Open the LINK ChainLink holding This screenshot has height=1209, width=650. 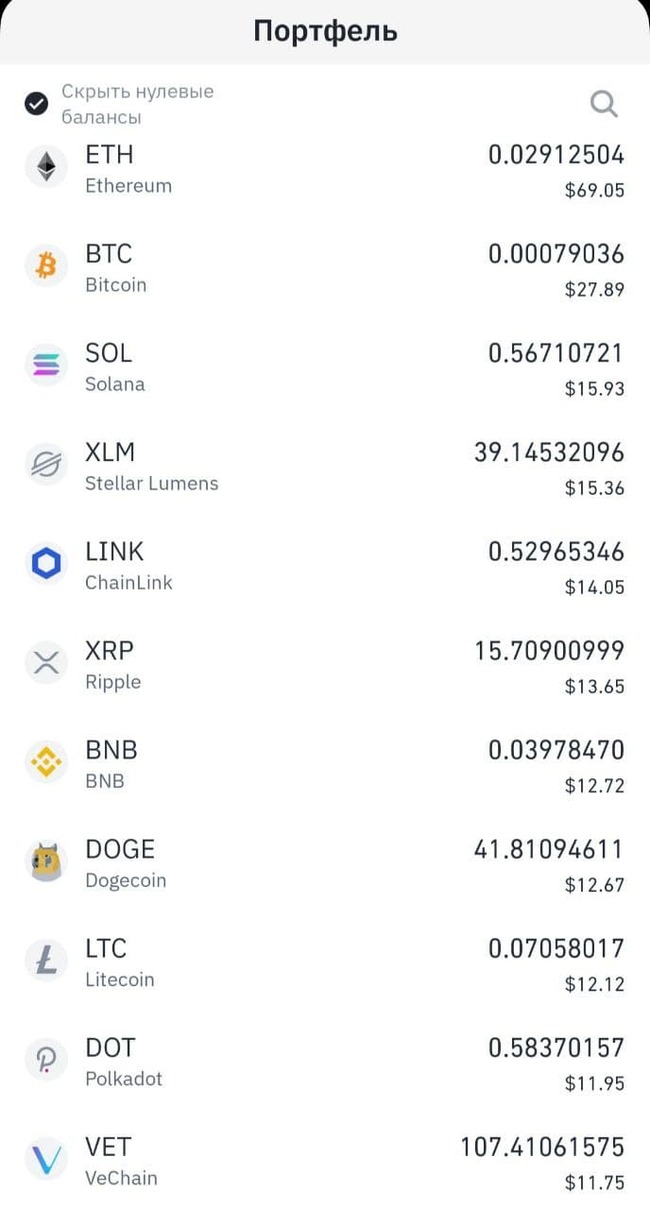(x=325, y=565)
